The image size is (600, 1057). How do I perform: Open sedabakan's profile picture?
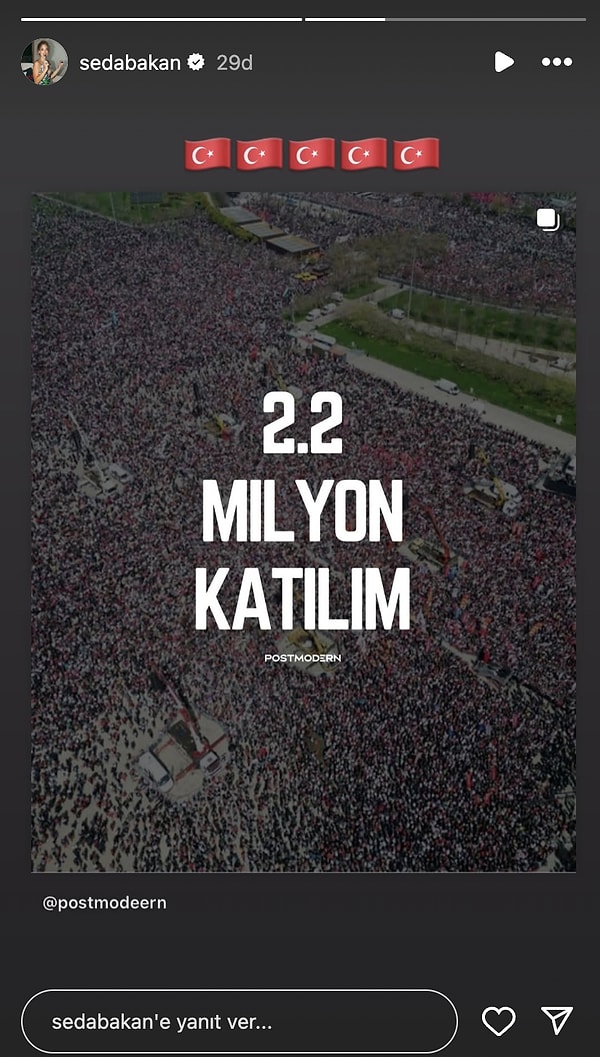44,62
